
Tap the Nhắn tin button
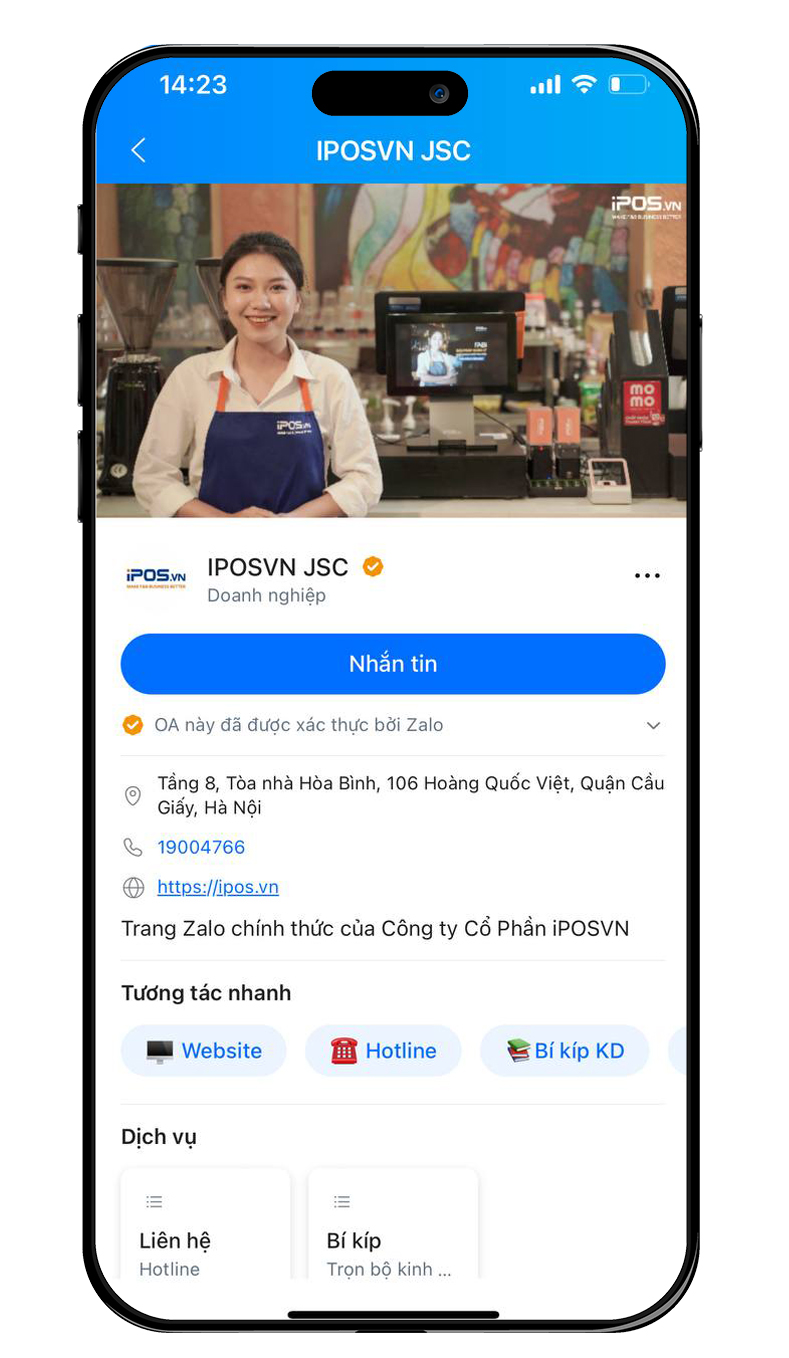point(393,664)
